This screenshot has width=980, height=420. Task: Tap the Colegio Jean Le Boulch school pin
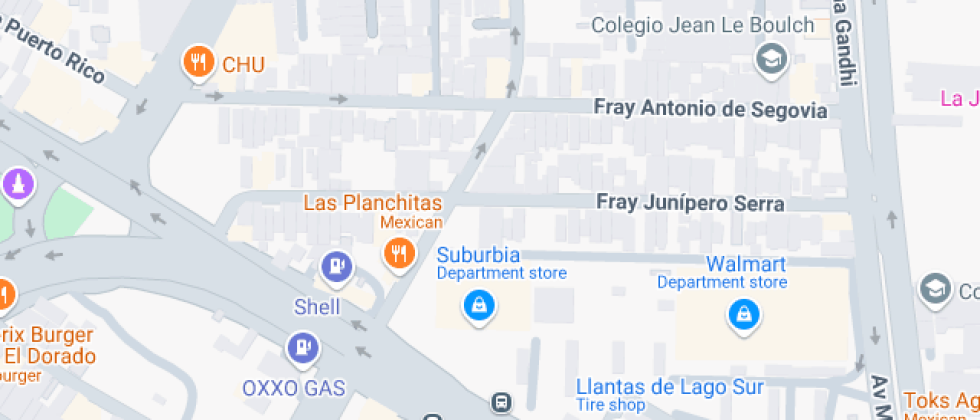(x=771, y=59)
